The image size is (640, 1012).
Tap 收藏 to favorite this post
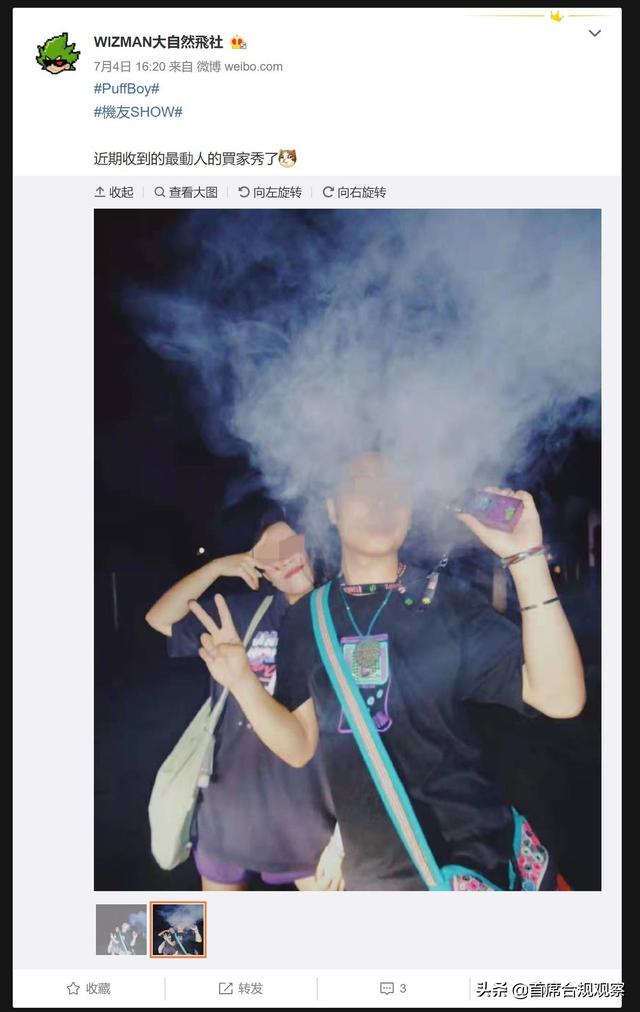click(88, 988)
